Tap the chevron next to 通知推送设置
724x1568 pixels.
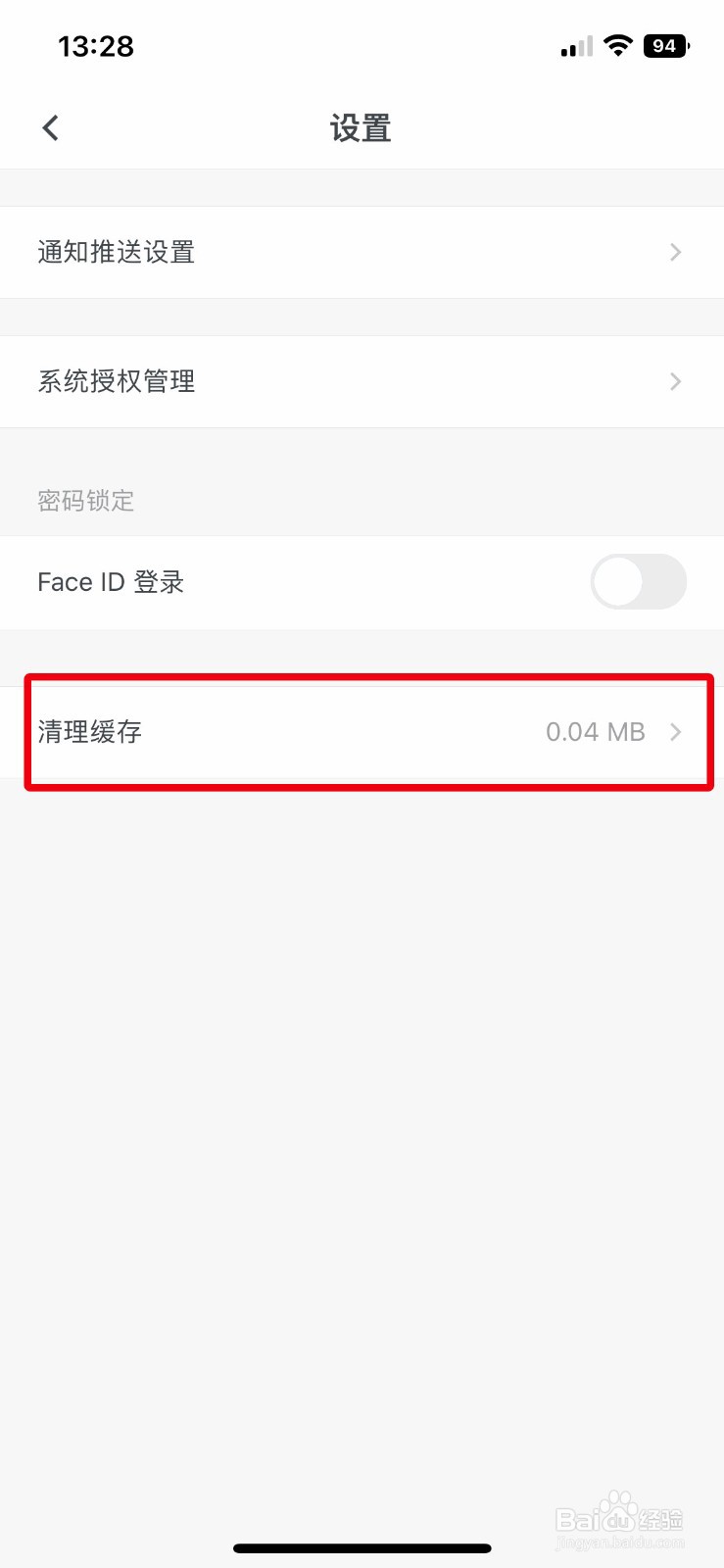pyautogui.click(x=675, y=252)
